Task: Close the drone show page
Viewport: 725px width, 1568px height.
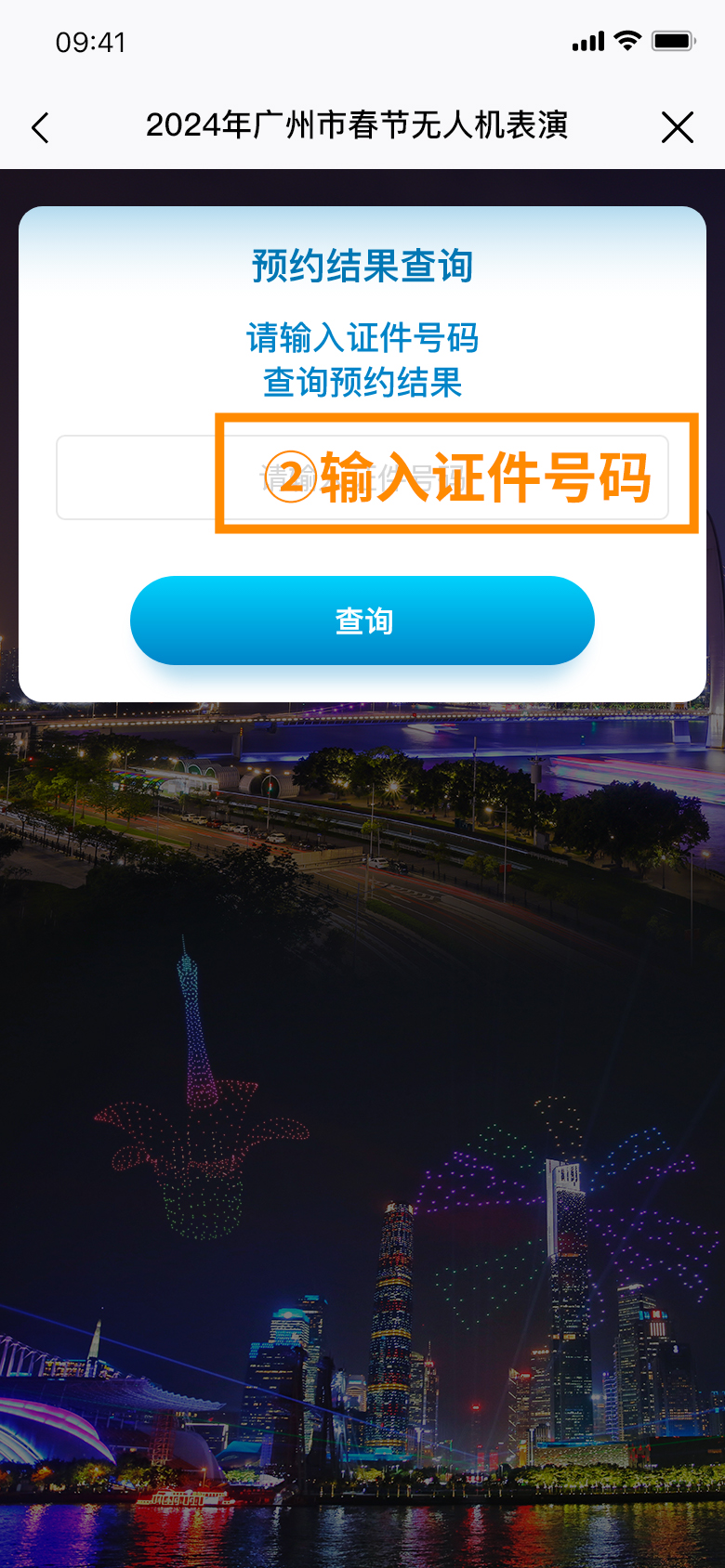Action: 678,127
